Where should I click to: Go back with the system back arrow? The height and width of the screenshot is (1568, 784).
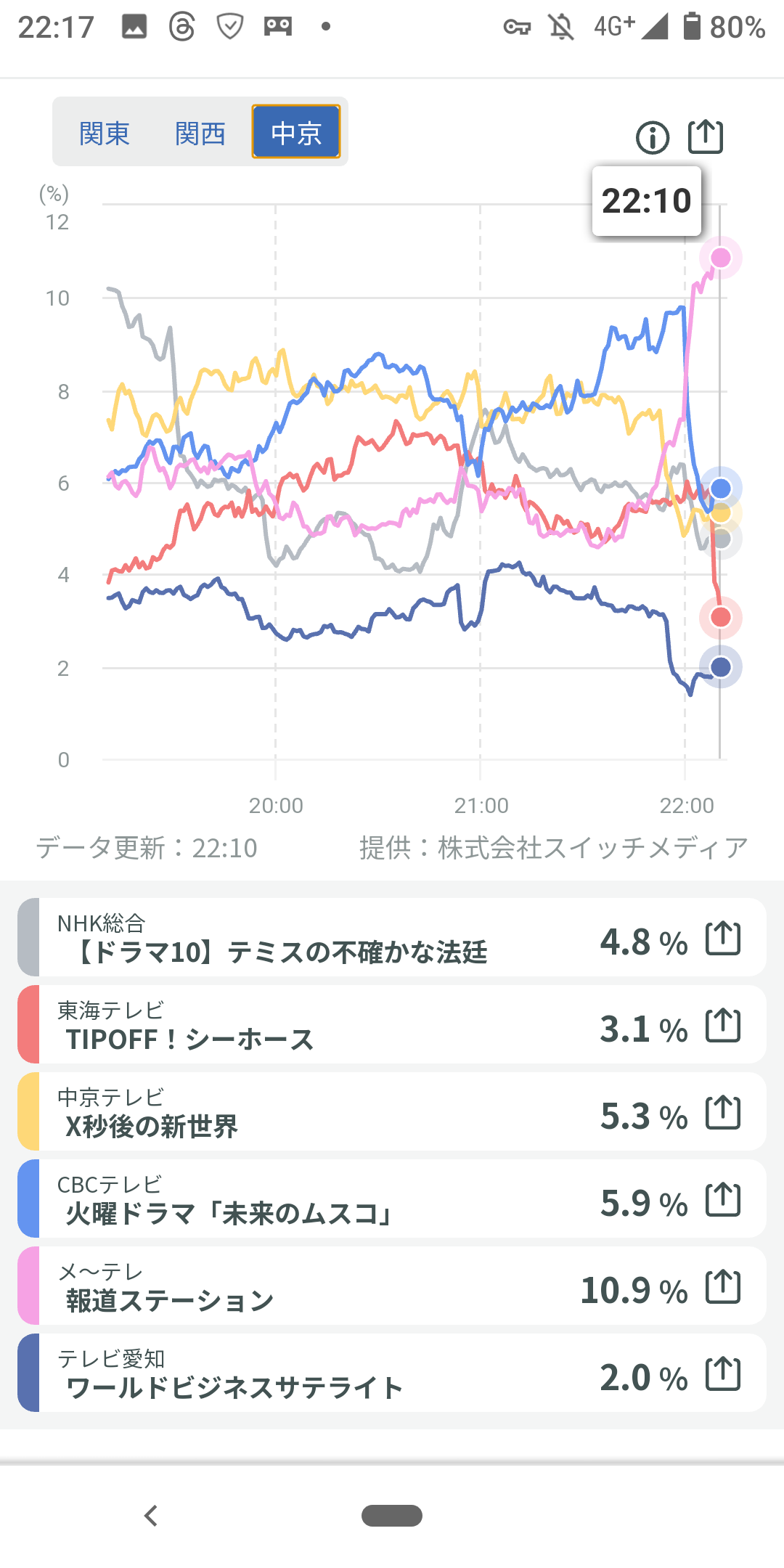pyautogui.click(x=151, y=1516)
